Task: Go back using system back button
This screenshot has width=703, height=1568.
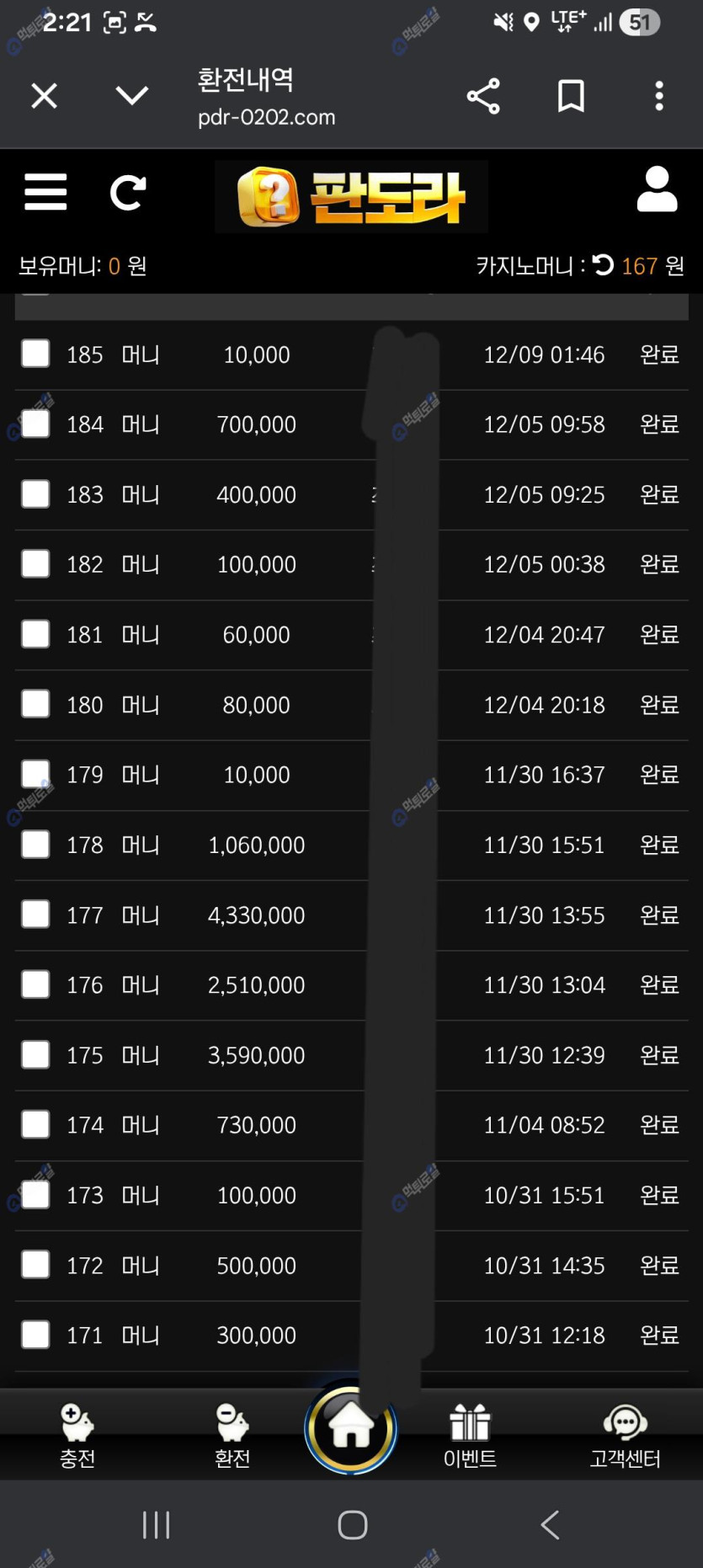Action: 550,1524
